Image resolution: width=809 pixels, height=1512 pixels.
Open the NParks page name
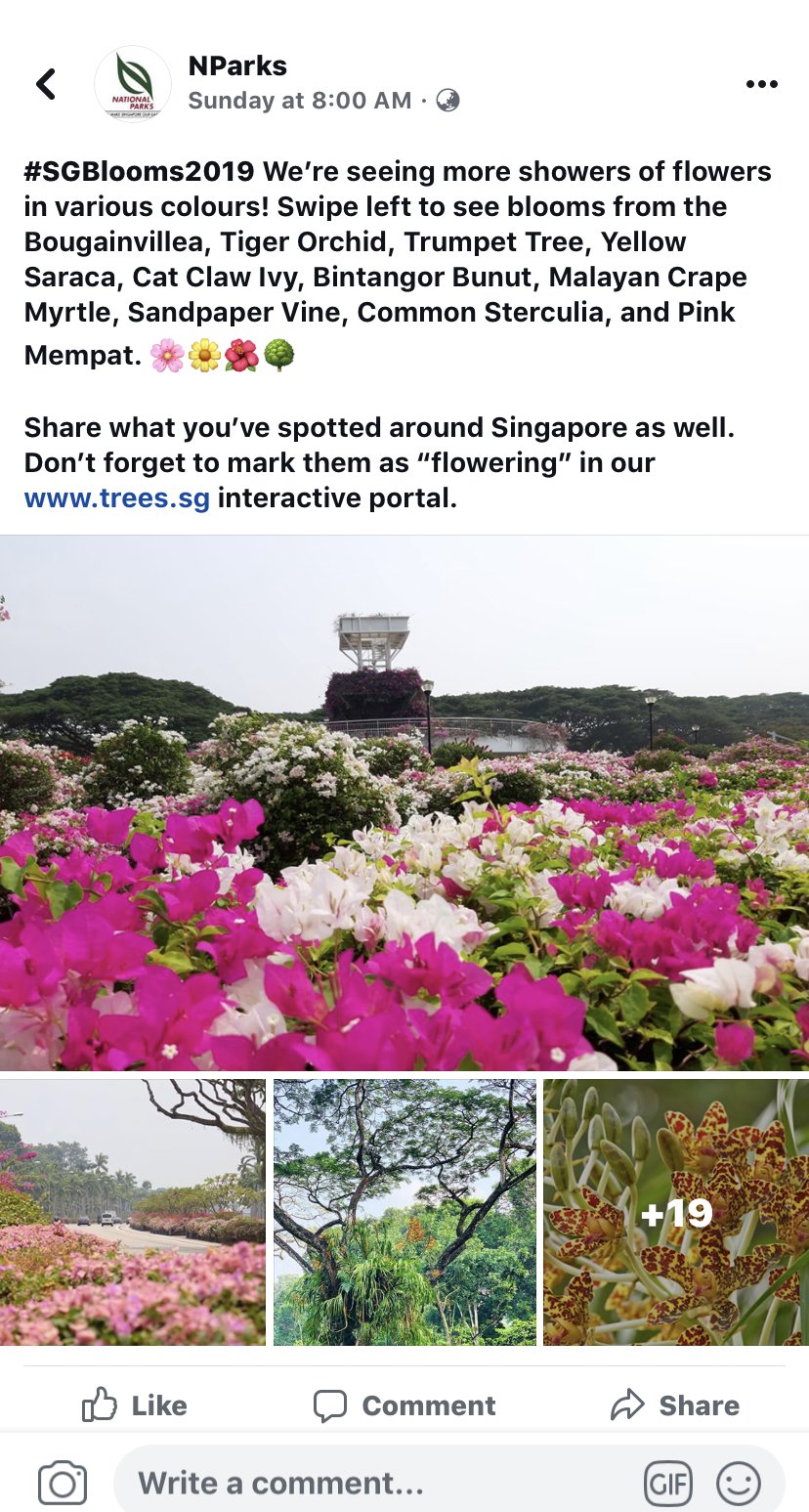237,66
